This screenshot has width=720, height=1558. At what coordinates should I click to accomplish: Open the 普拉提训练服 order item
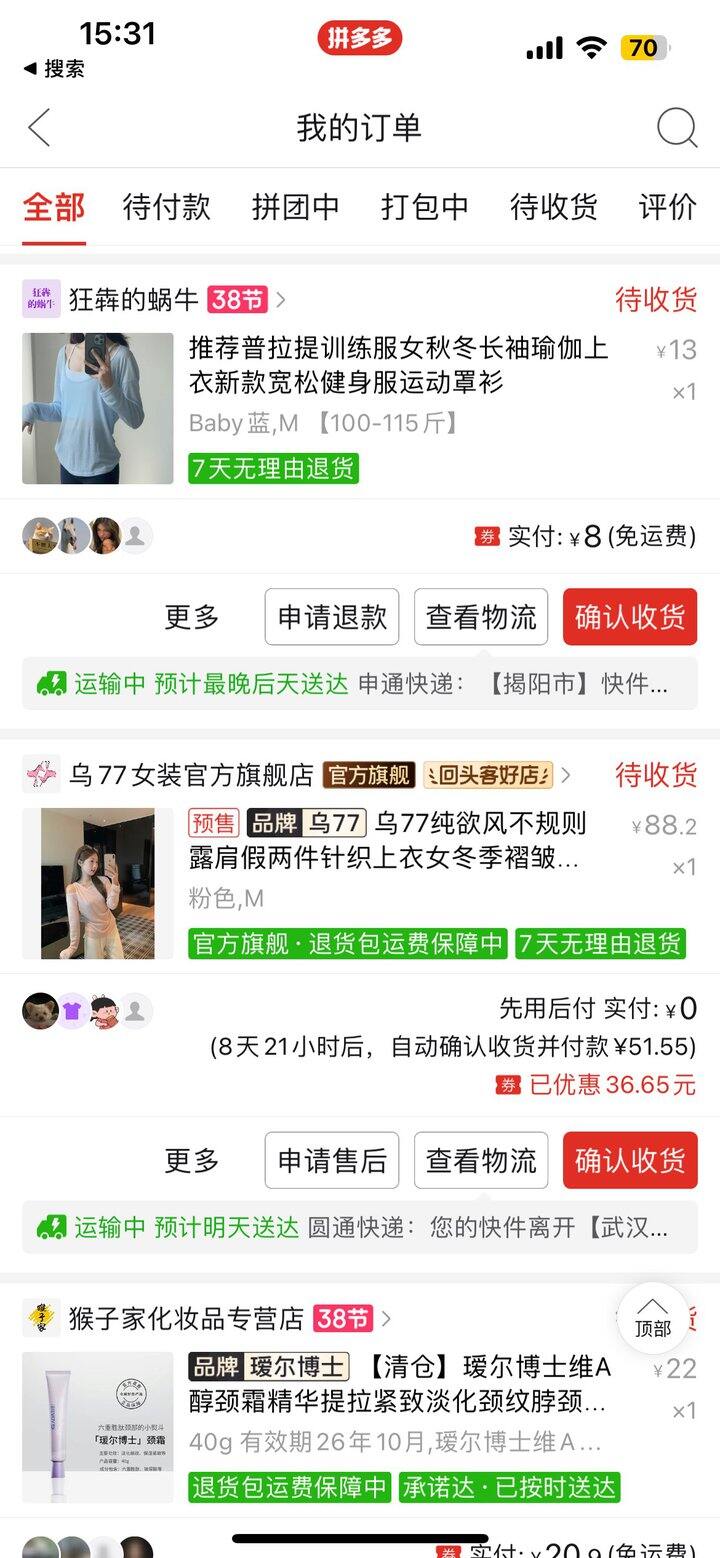398,365
